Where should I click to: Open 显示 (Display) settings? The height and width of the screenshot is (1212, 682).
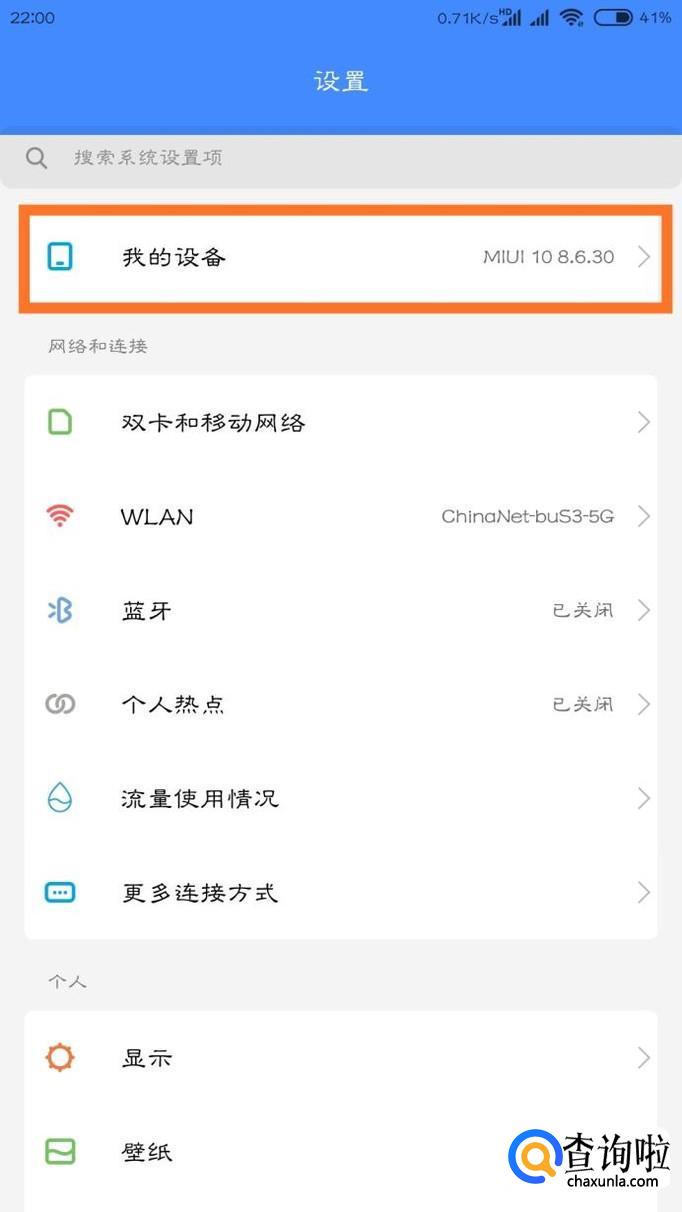point(341,1058)
